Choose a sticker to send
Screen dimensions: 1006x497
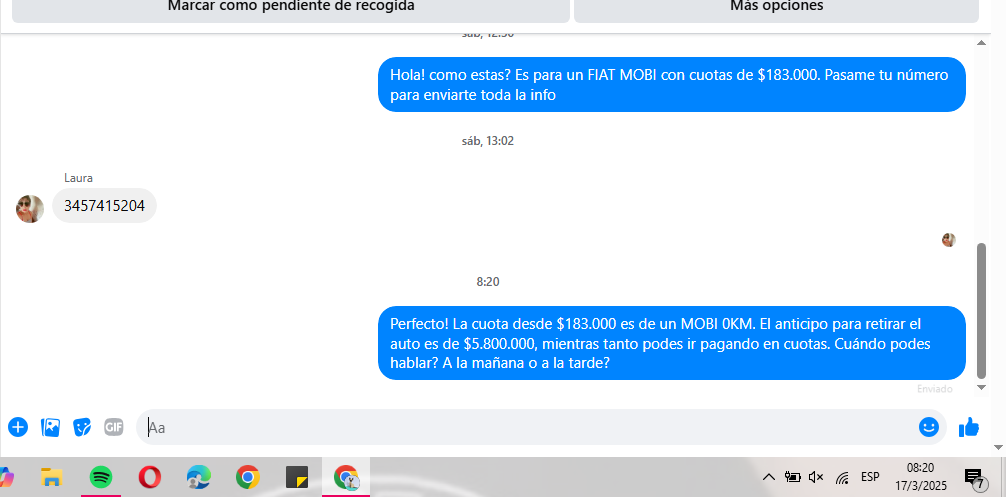[x=82, y=427]
